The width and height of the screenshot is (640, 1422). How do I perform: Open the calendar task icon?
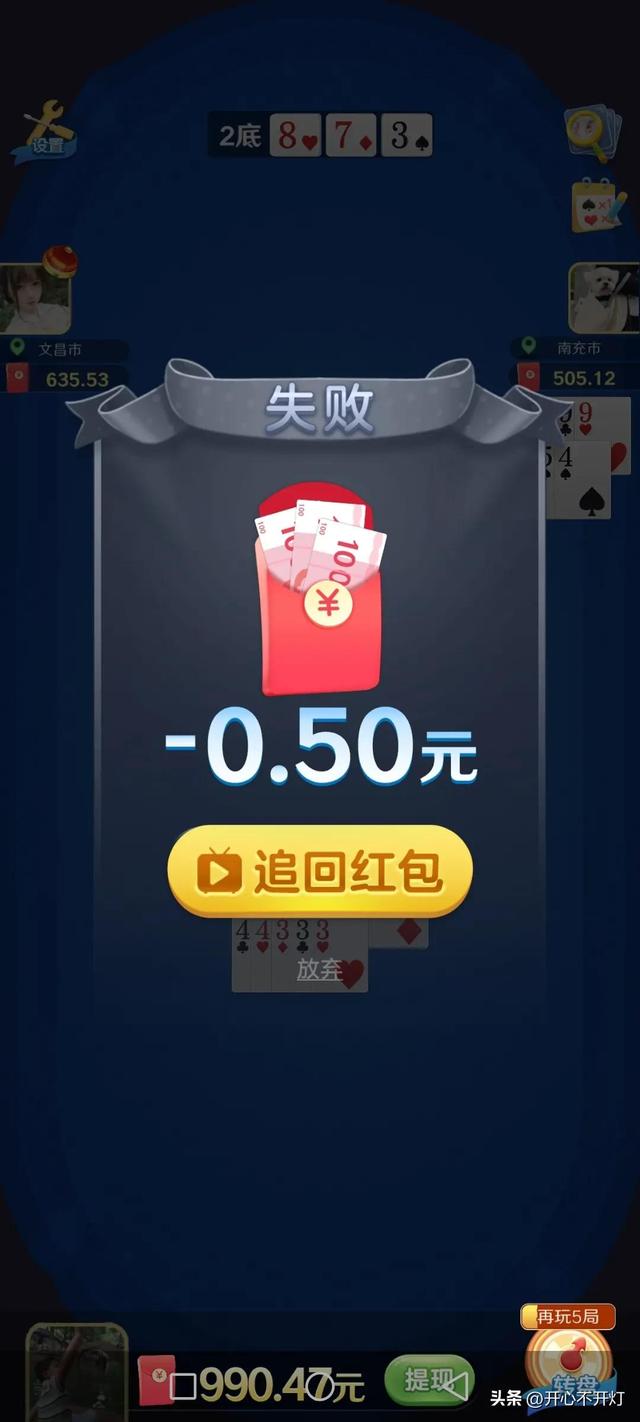[x=598, y=206]
